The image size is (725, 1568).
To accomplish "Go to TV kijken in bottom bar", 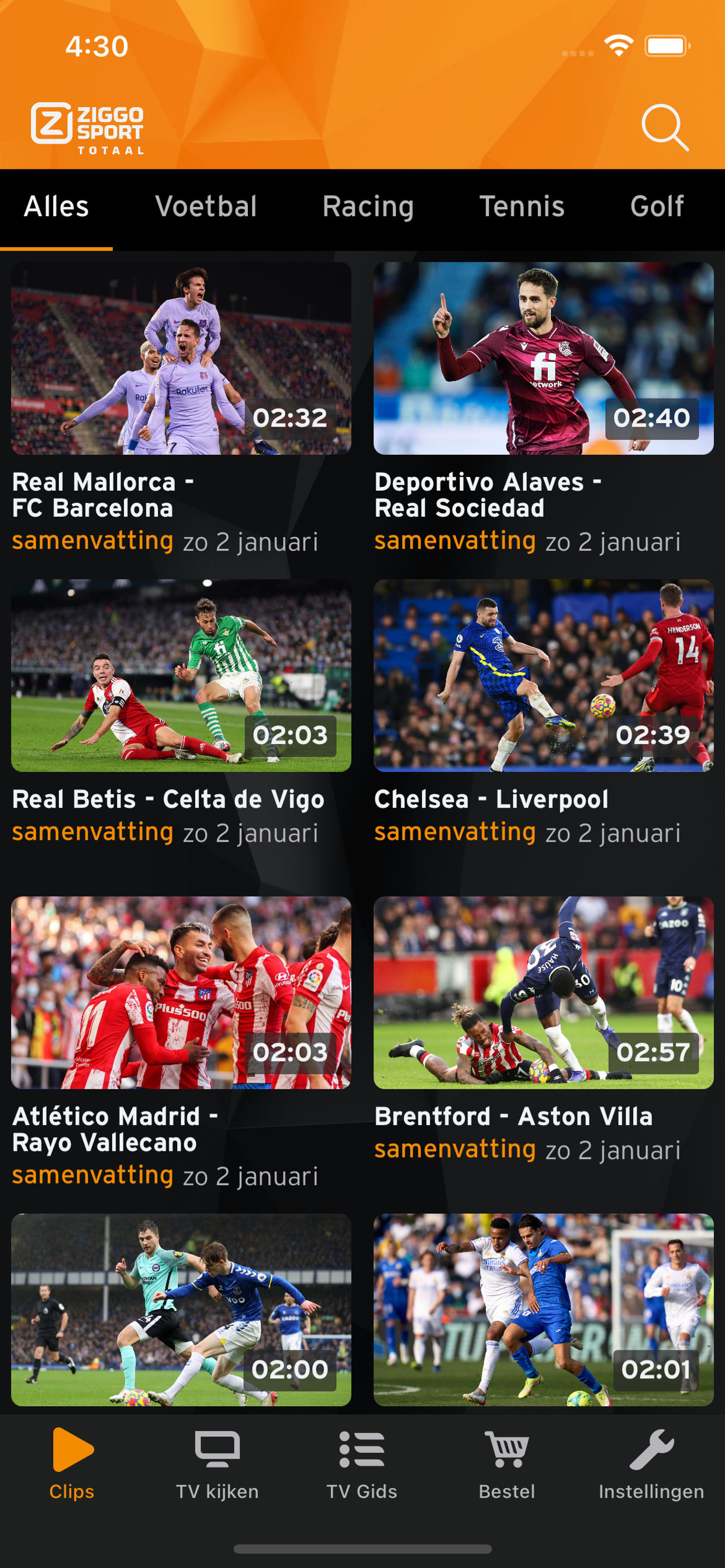I will 217,1463.
